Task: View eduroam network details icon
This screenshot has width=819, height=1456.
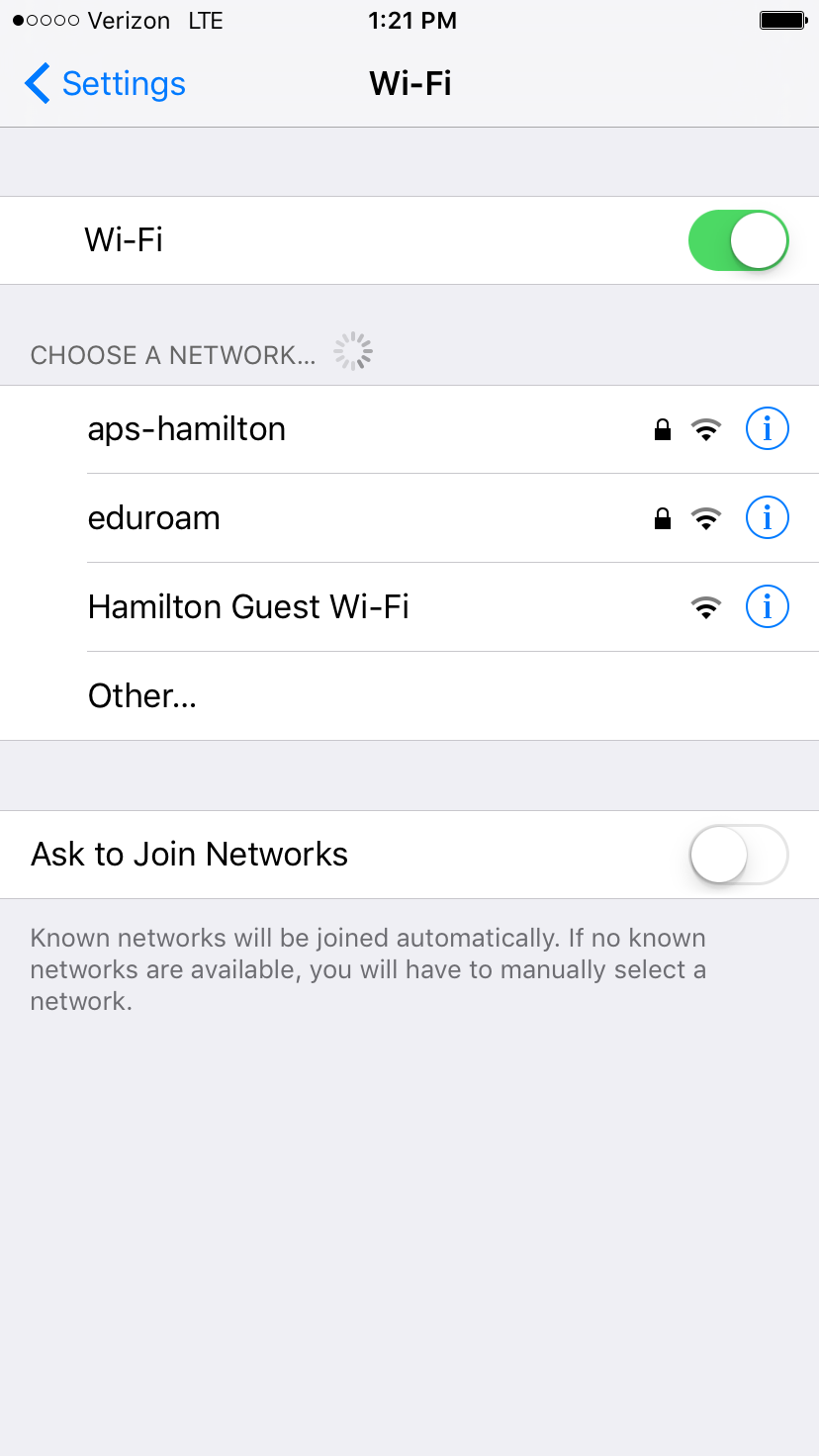Action: click(x=767, y=518)
